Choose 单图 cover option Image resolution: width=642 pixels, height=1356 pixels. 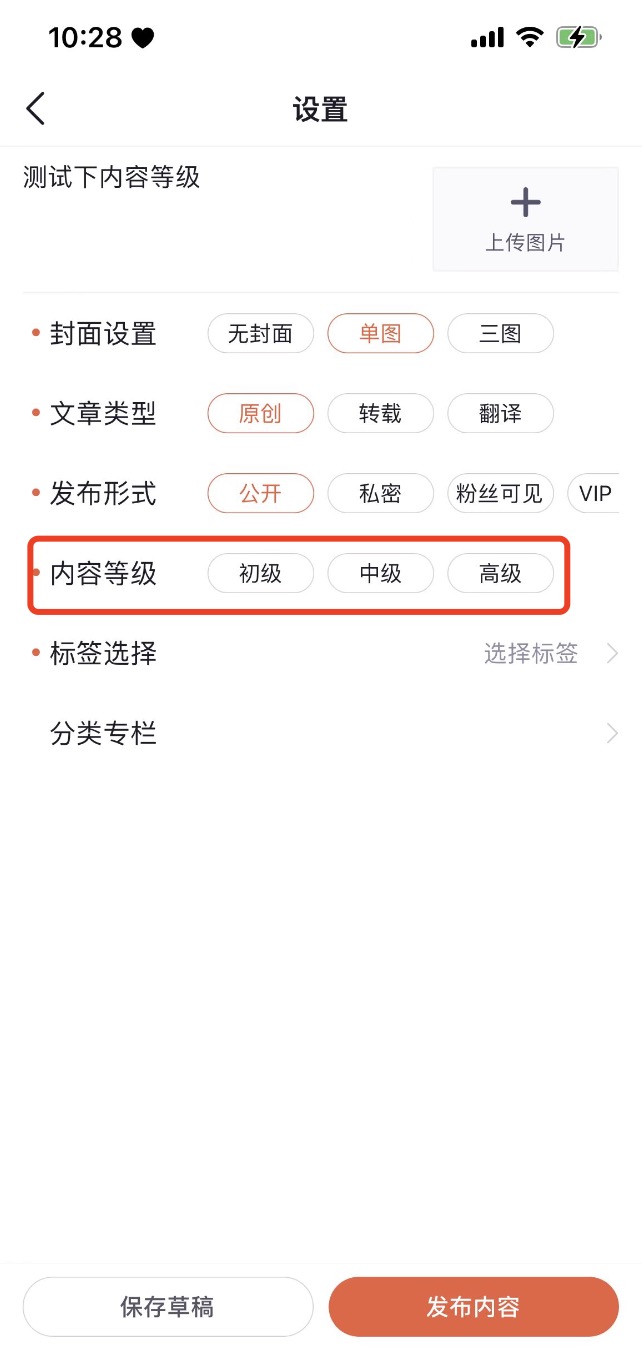pos(380,334)
